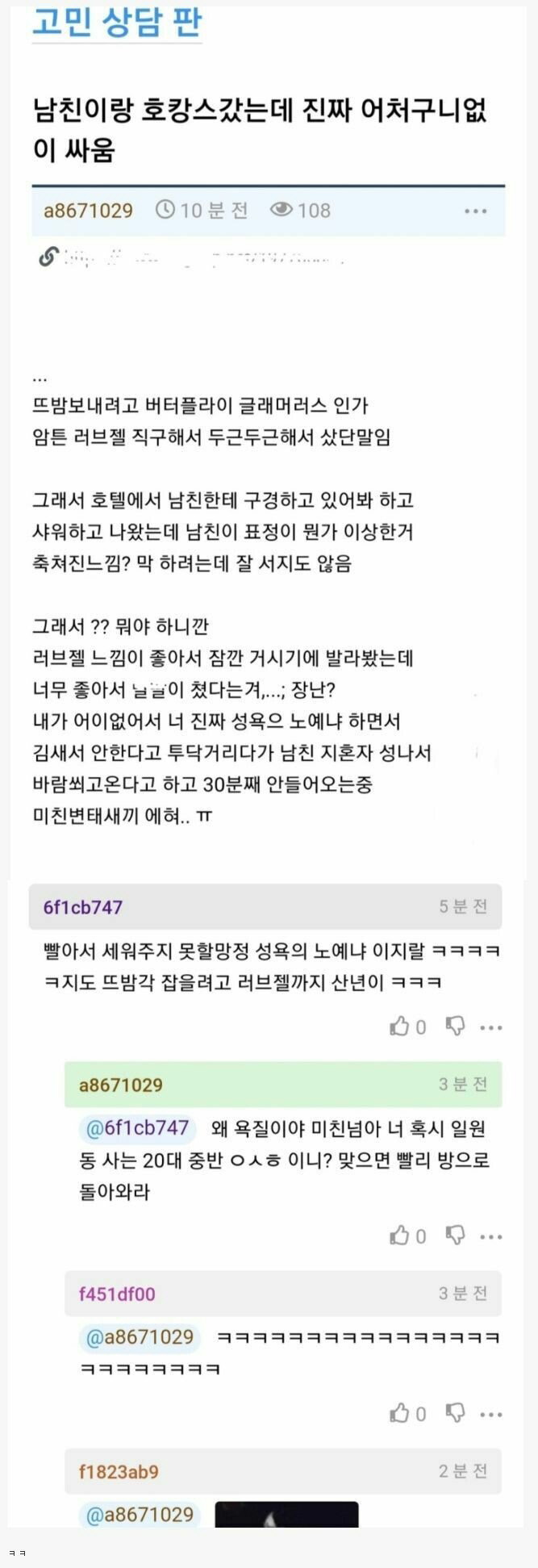Open the 고민 상담 판 board heading
Viewport: 538px width, 1568px height.
pos(116,23)
